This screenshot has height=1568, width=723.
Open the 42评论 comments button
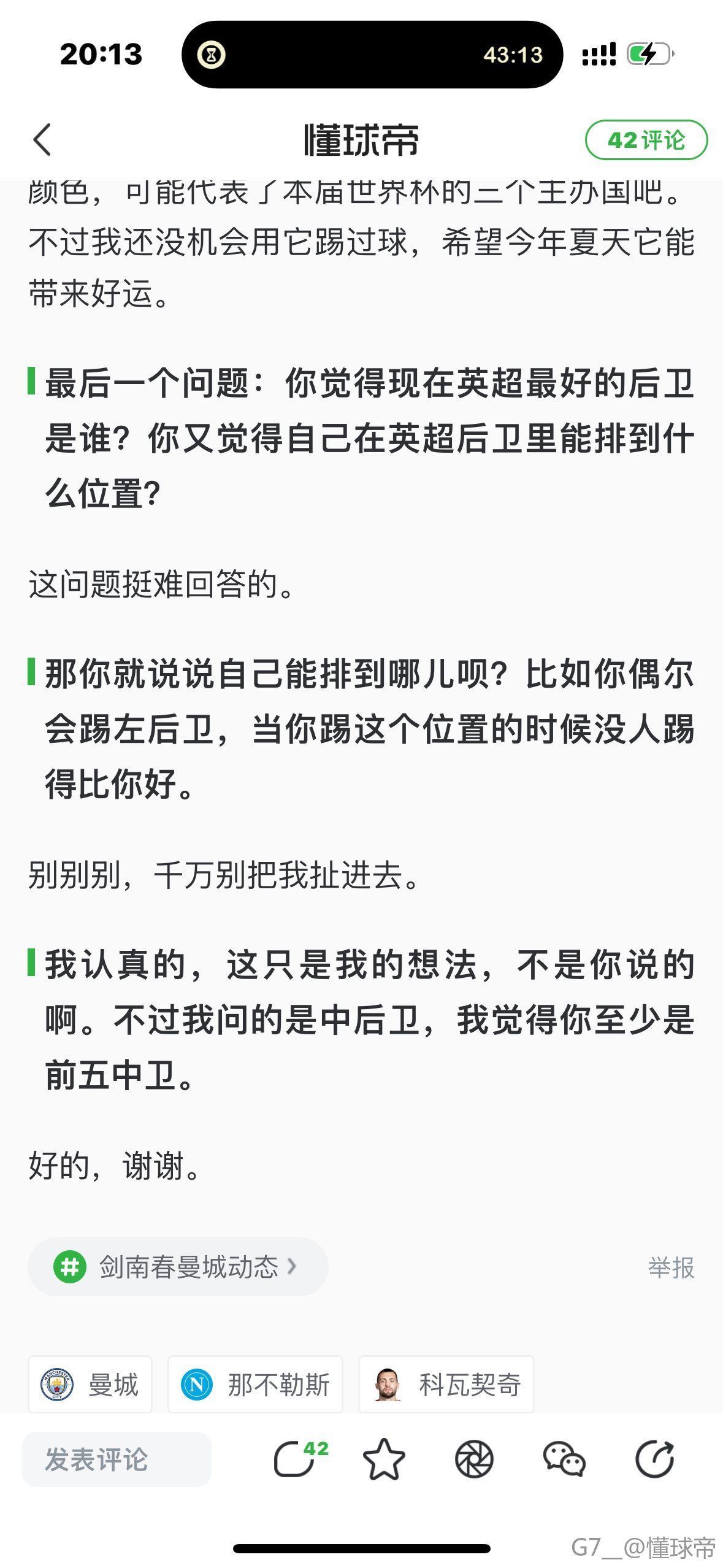tap(646, 140)
